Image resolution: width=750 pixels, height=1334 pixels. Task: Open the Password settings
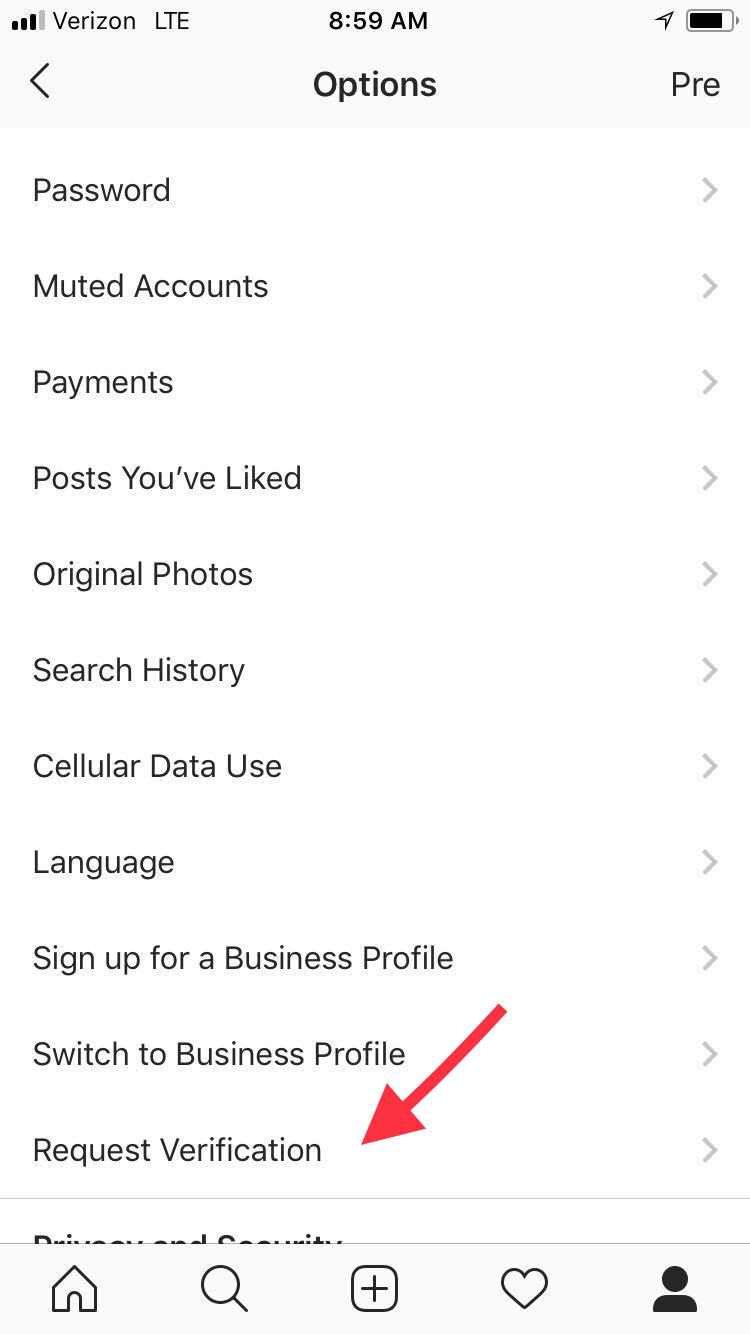click(374, 190)
